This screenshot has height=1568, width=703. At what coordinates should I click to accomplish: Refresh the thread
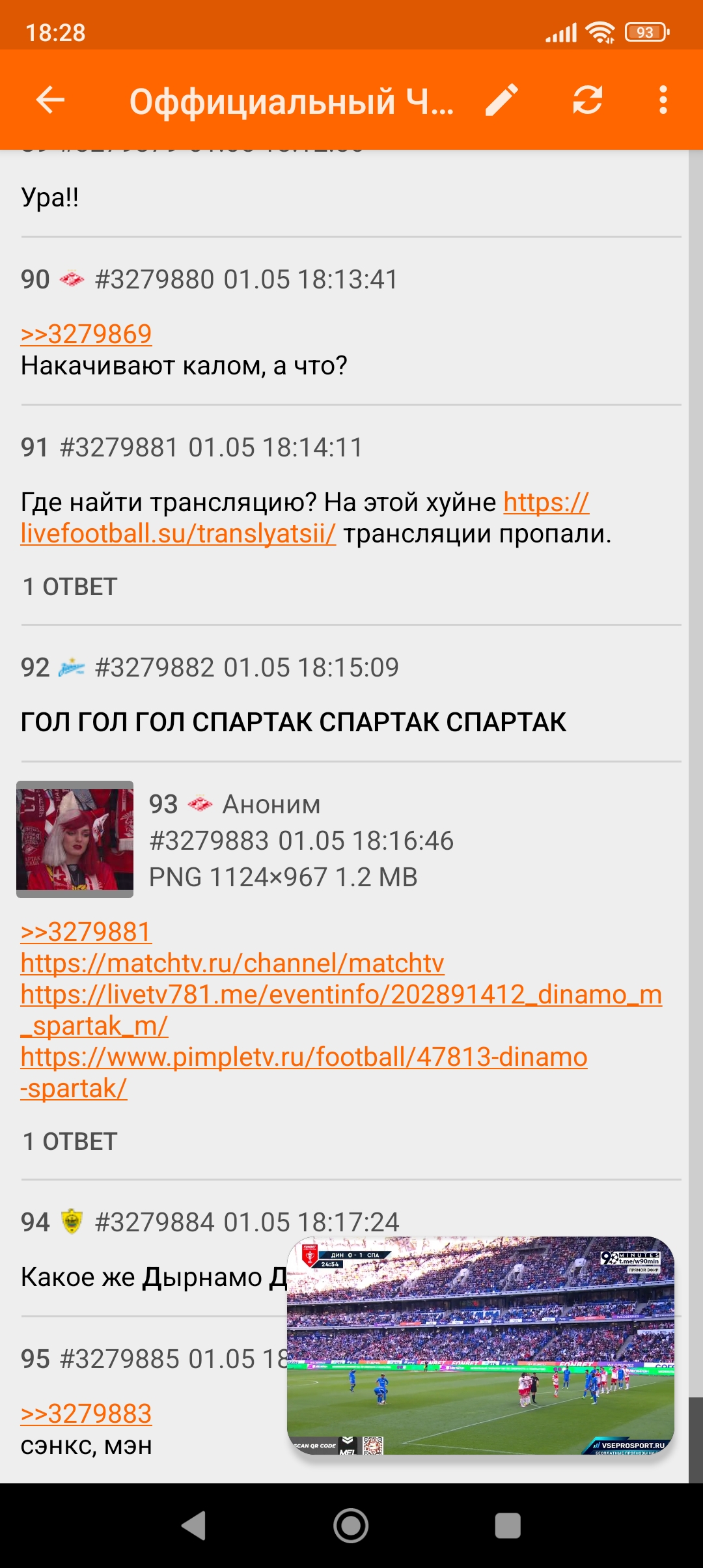[x=587, y=100]
